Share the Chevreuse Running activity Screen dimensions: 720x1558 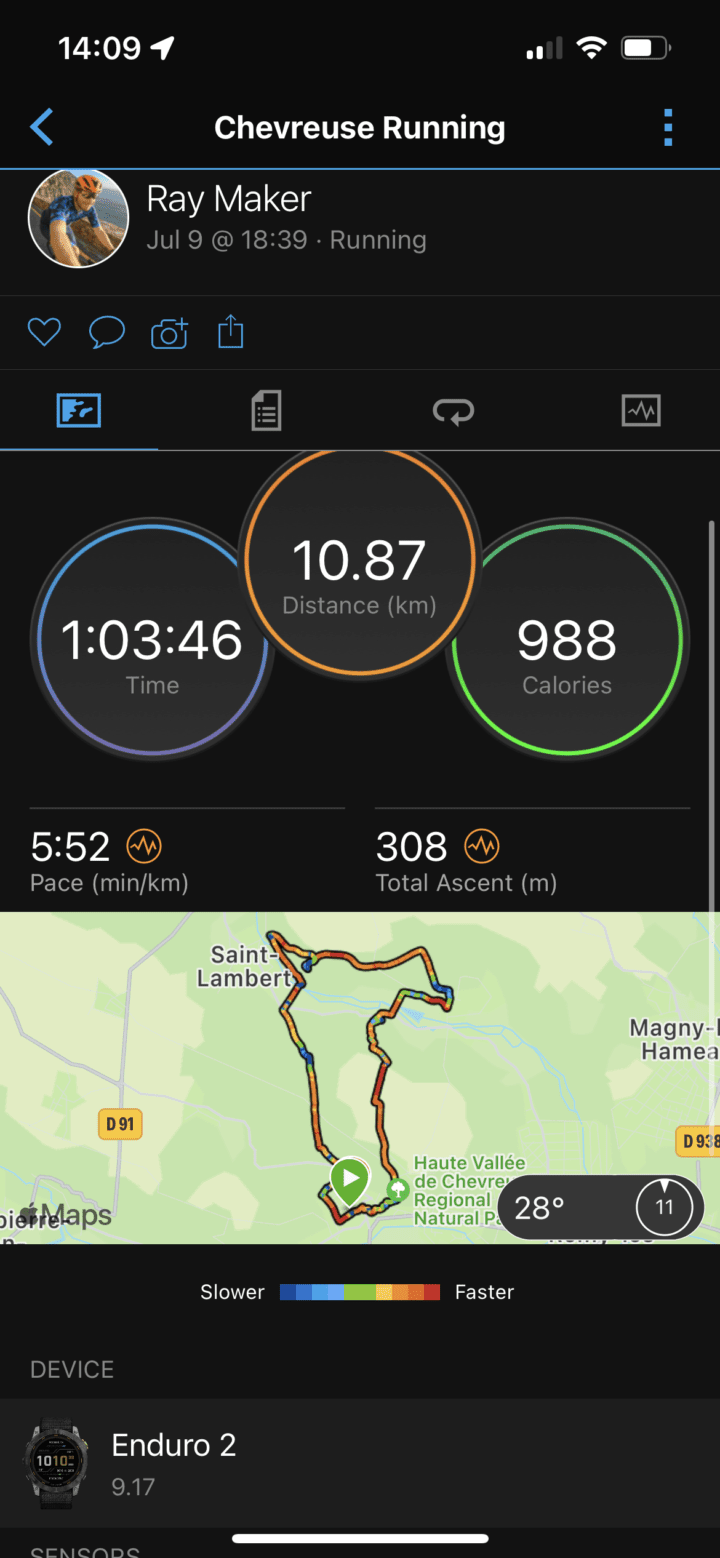[x=231, y=331]
